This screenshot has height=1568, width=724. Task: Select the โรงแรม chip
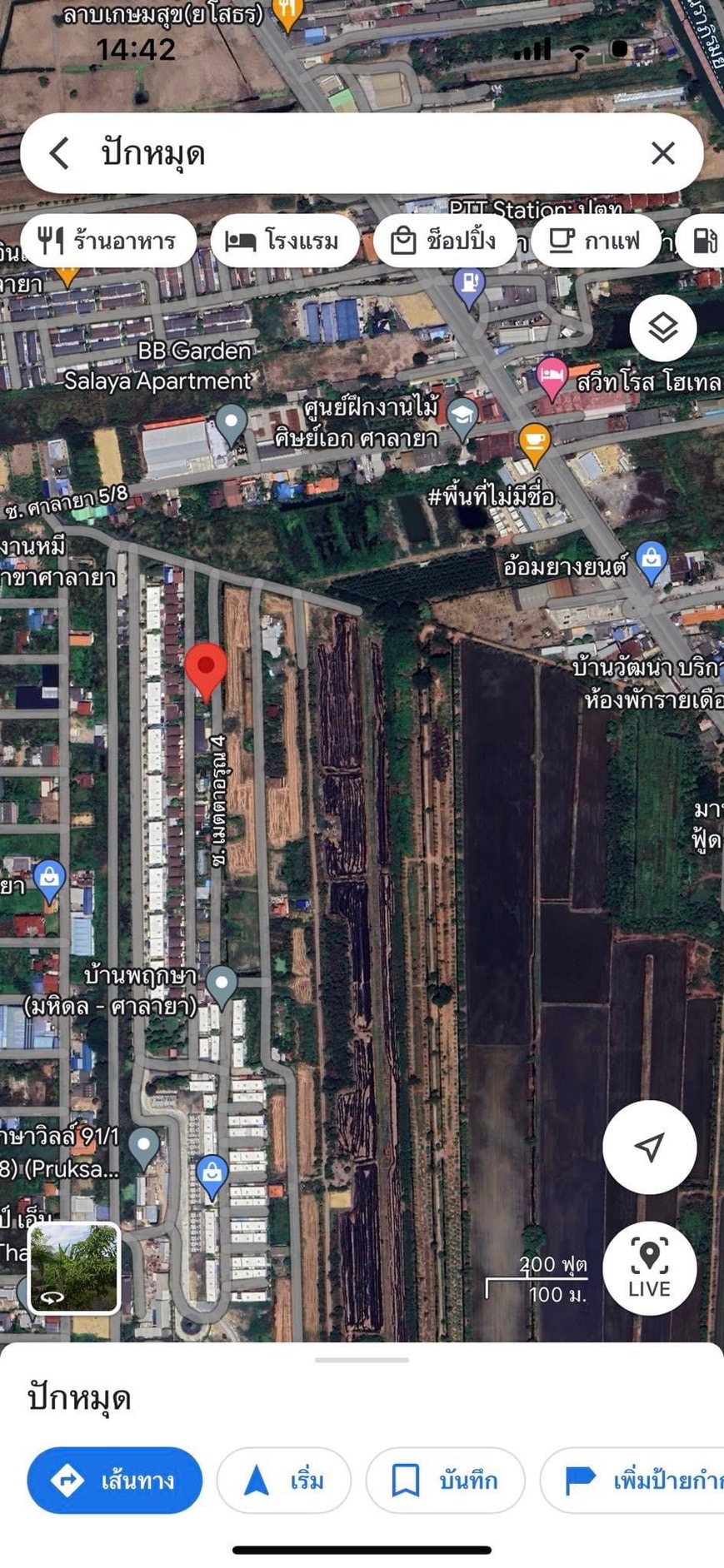coord(284,241)
